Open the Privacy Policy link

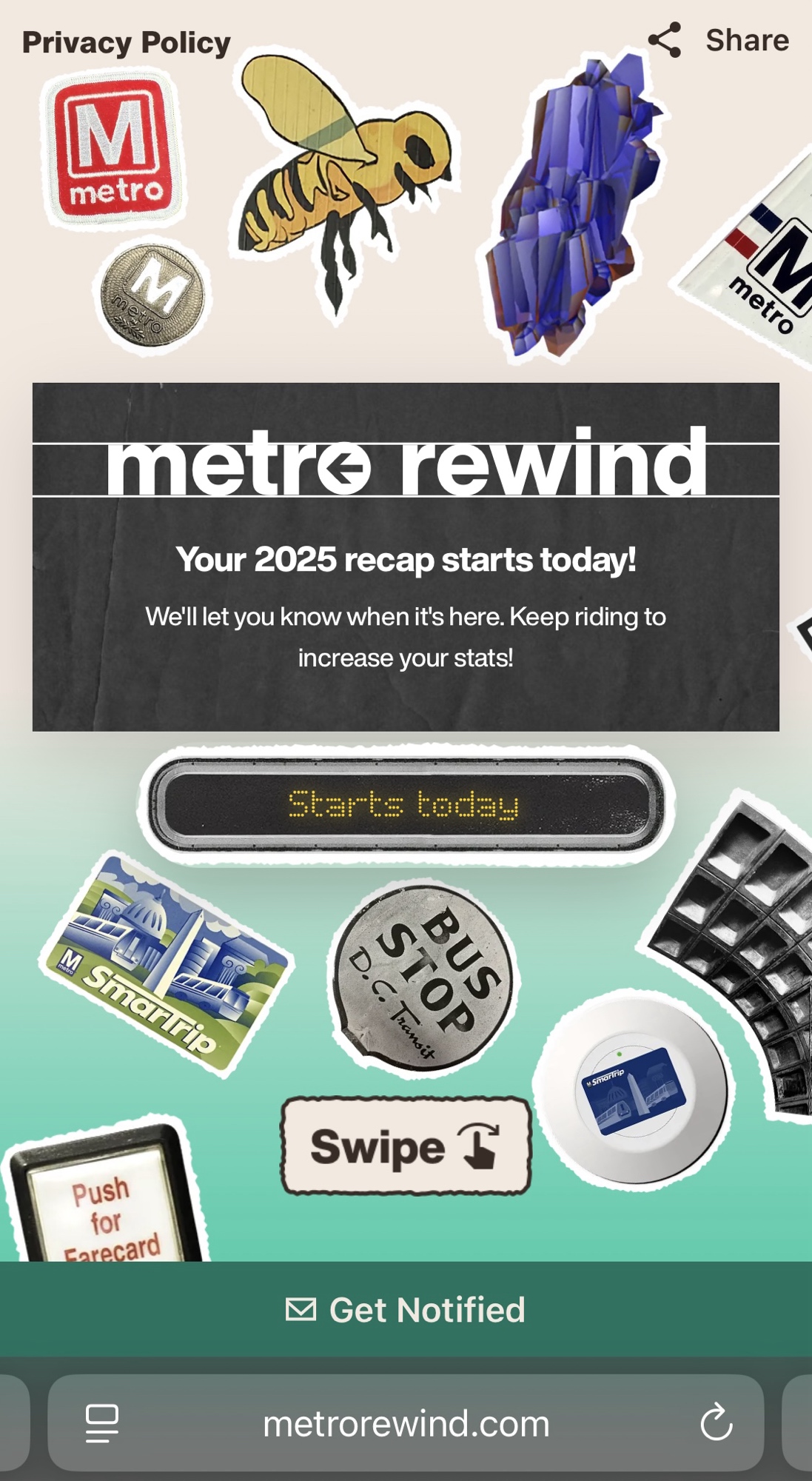point(126,43)
